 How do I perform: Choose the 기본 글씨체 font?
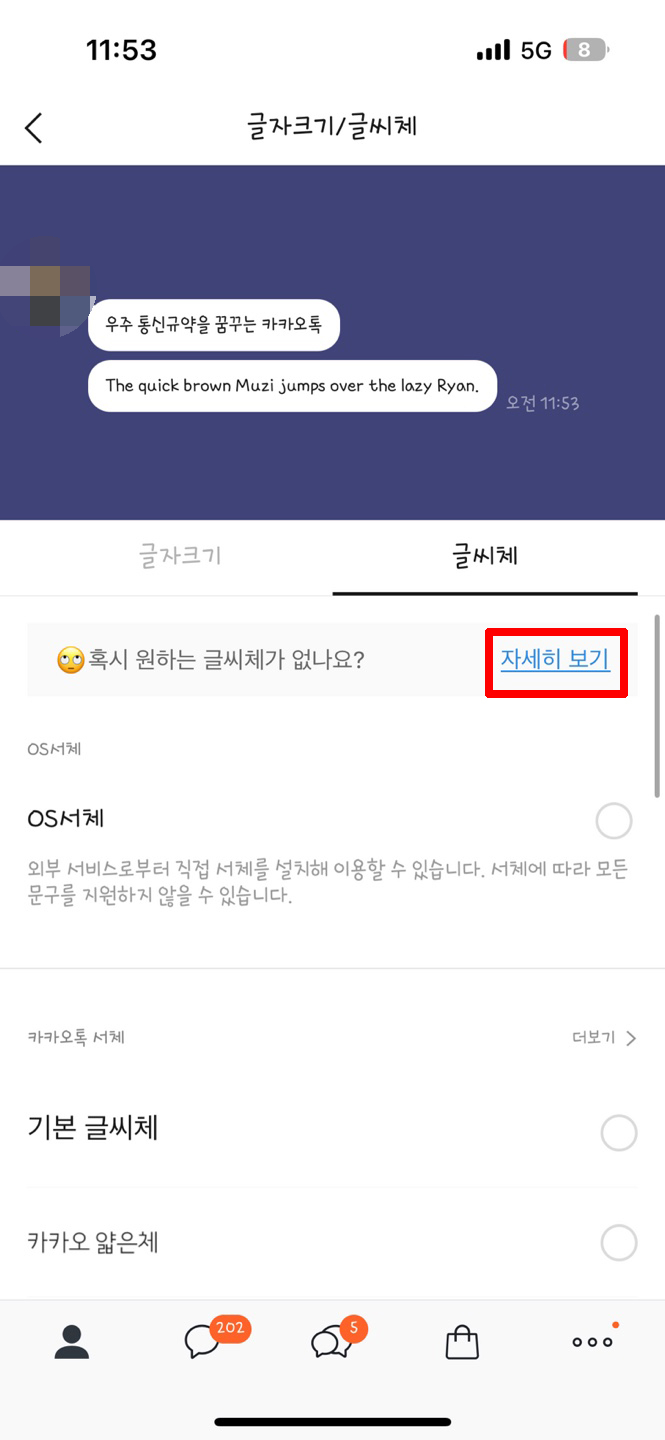618,1133
